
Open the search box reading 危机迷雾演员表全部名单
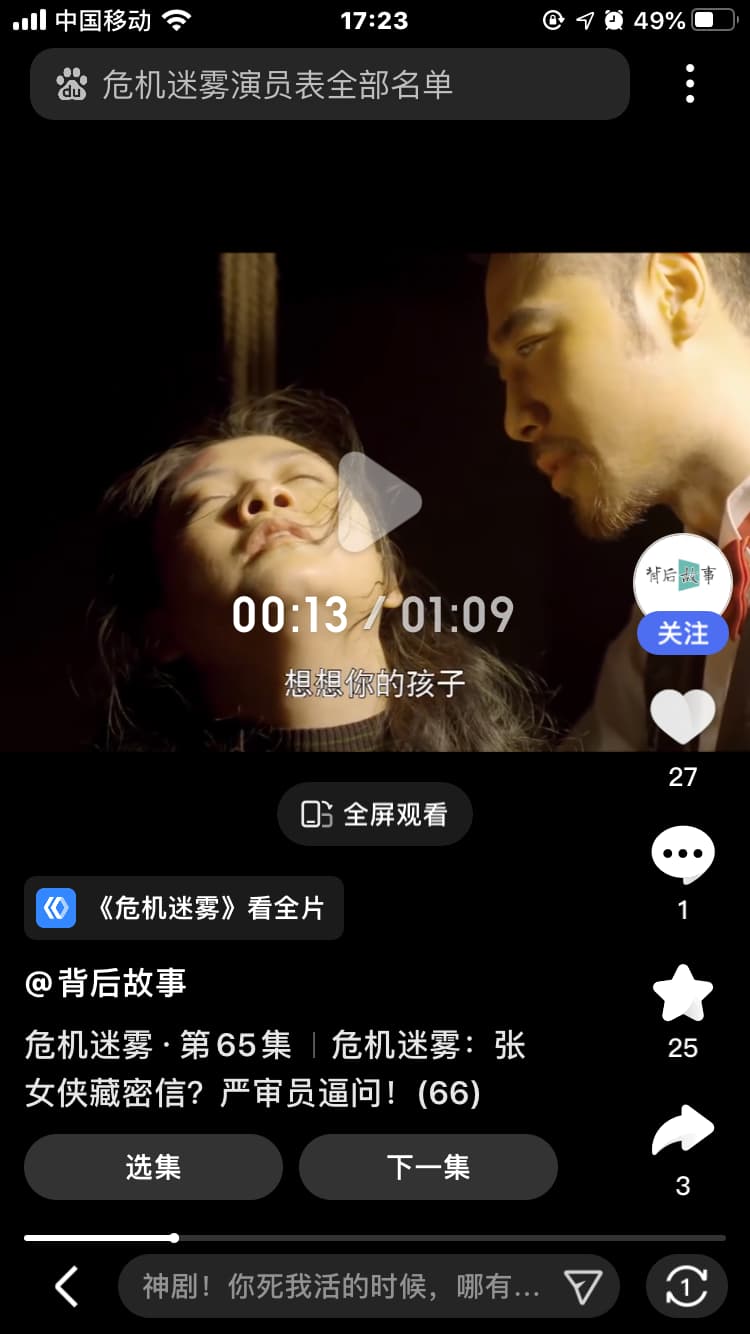tap(330, 84)
